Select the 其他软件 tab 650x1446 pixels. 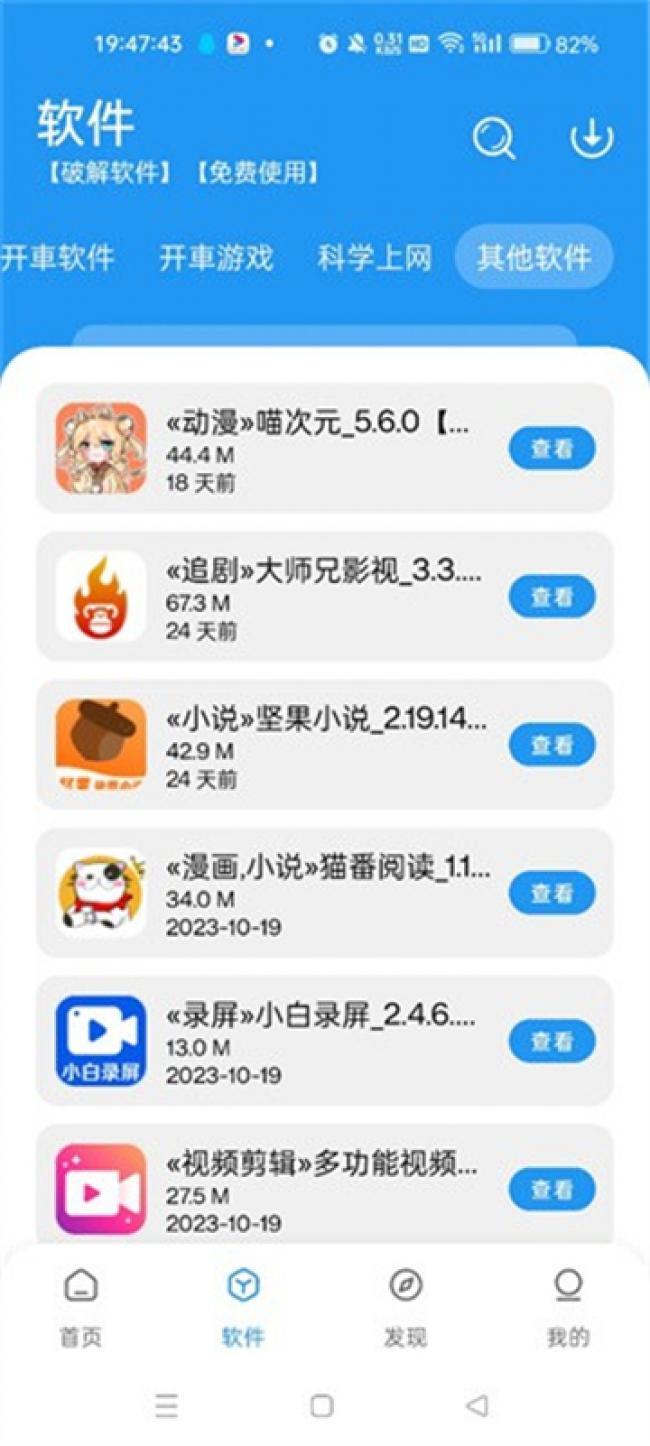[533, 258]
